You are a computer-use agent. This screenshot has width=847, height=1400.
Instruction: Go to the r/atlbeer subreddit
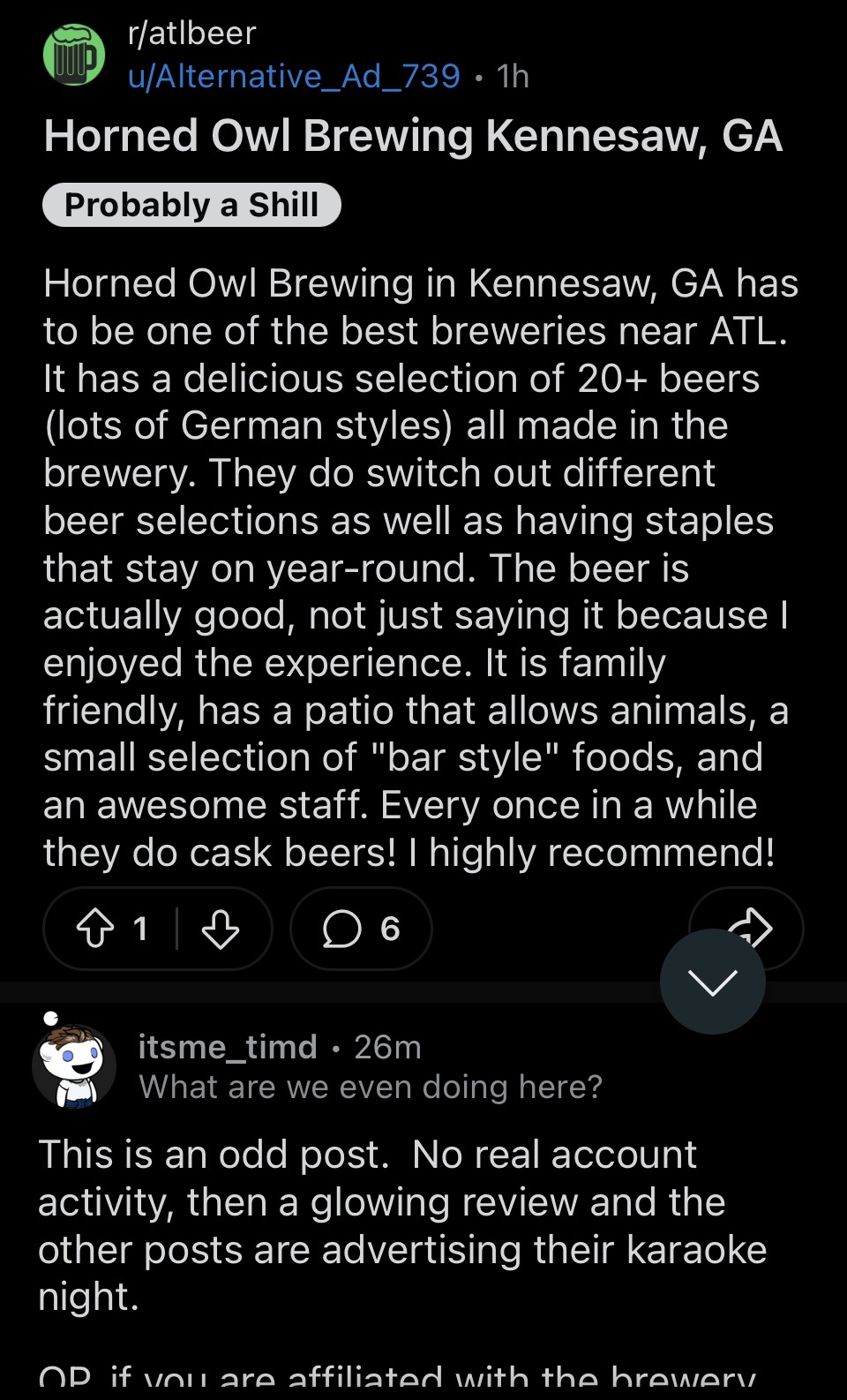pos(191,34)
